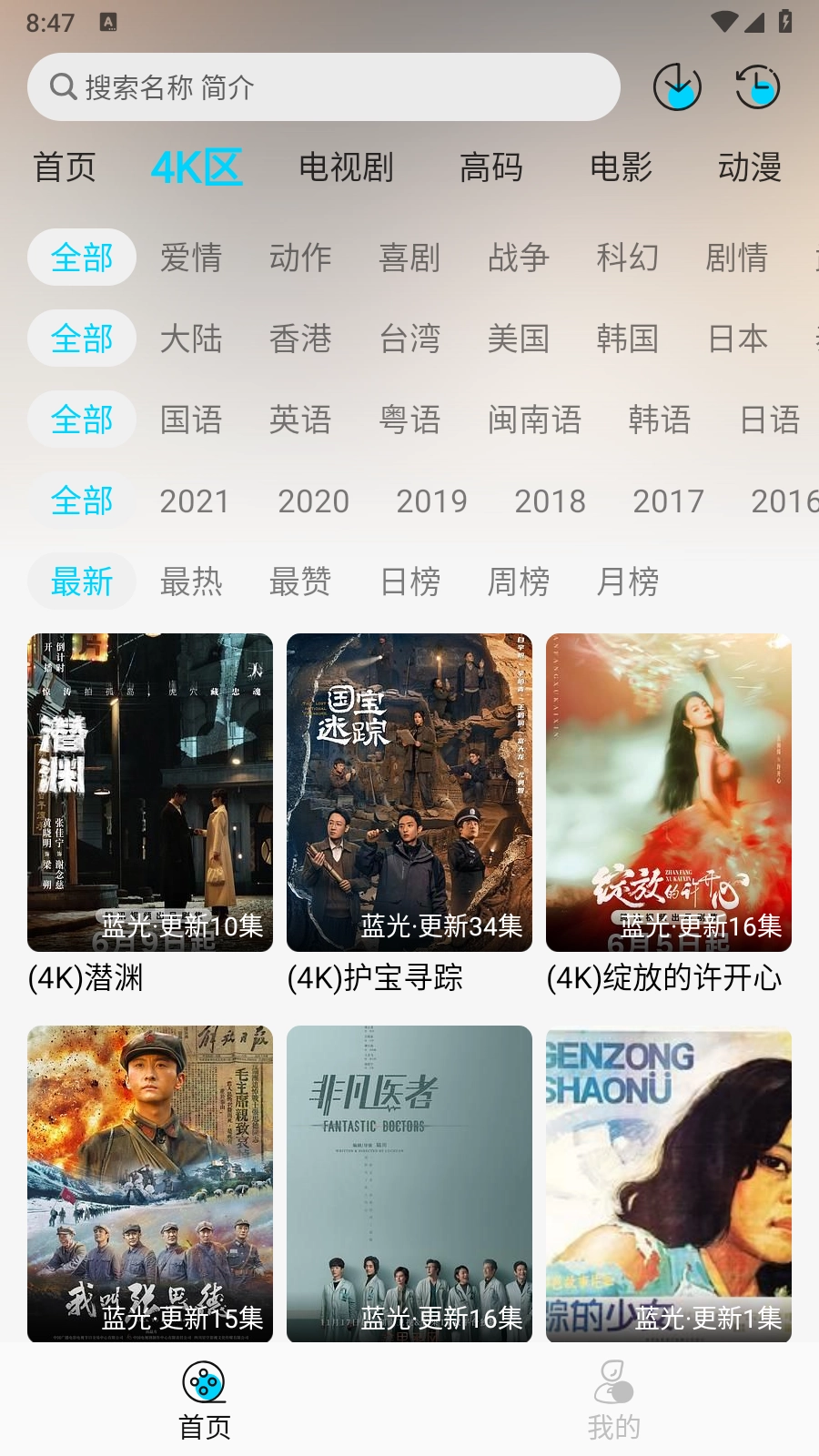Switch to the 电视剧 top tab
Viewport: 819px width, 1456px height.
click(346, 167)
